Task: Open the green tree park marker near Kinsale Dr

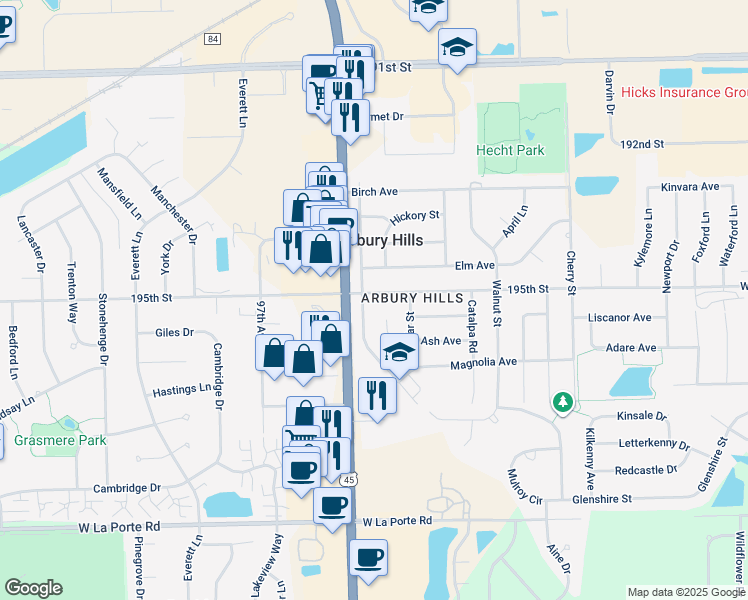Action: [x=563, y=403]
